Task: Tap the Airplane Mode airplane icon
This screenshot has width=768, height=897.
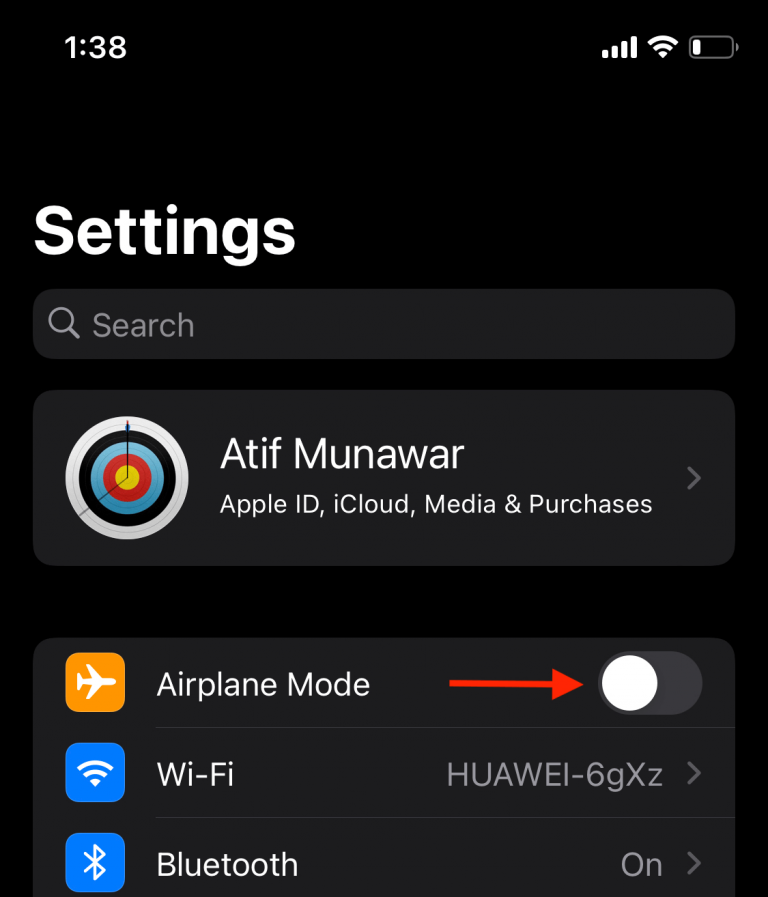Action: 95,683
